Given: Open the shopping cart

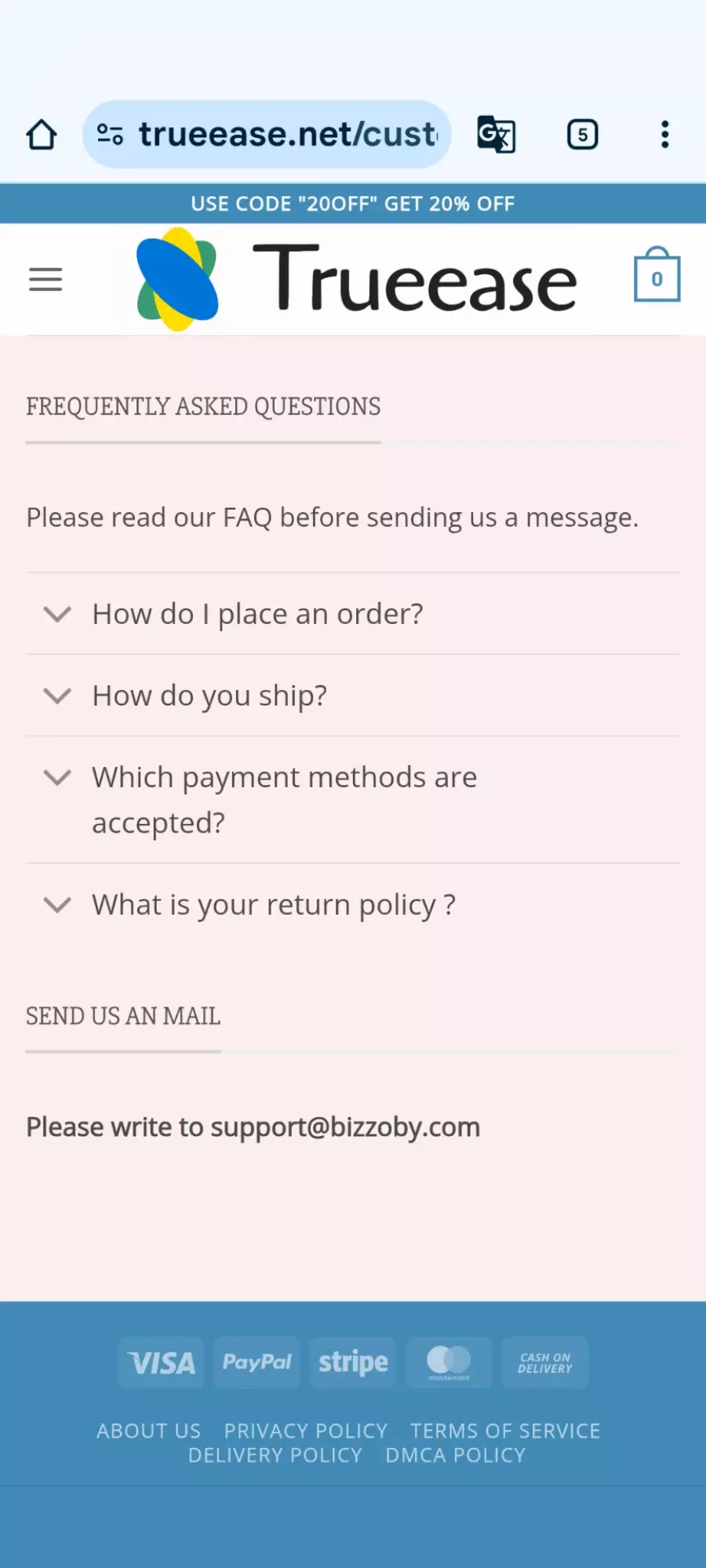Looking at the screenshot, I should pyautogui.click(x=657, y=276).
